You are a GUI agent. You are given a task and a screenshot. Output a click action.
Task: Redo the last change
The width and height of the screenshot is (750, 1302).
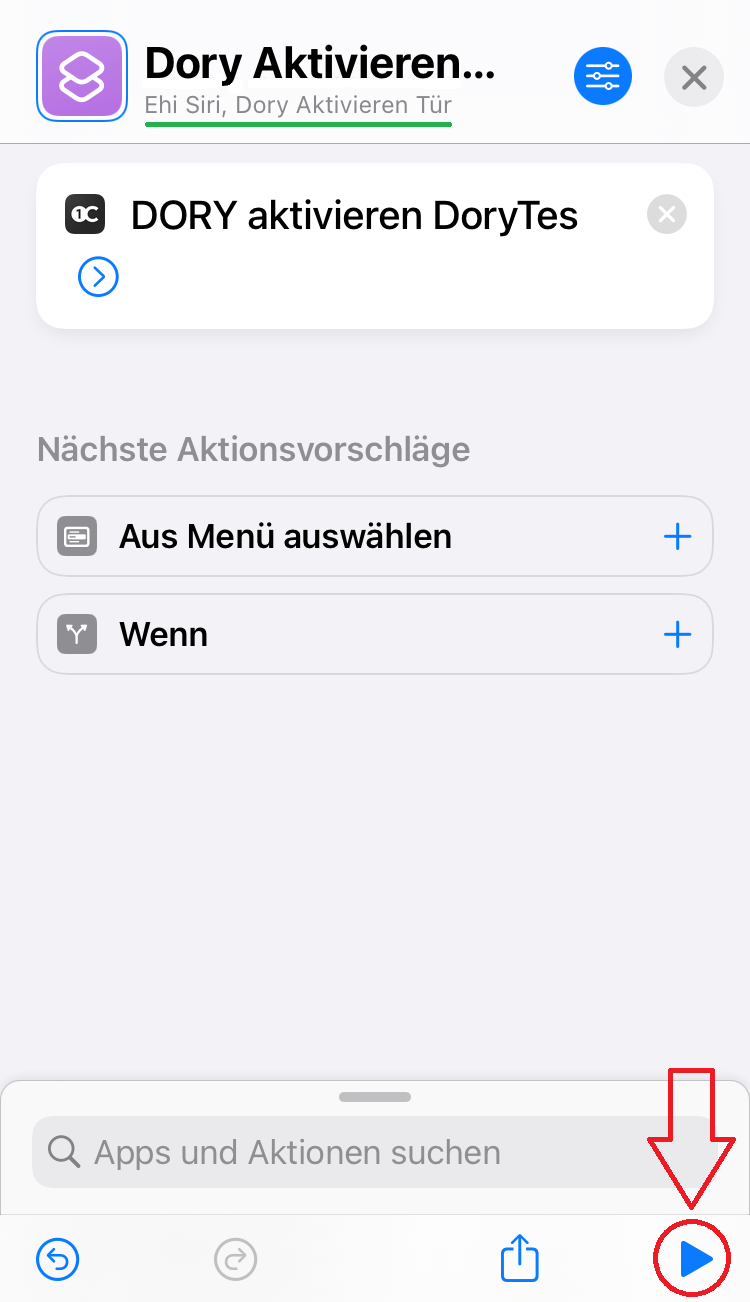(236, 1260)
